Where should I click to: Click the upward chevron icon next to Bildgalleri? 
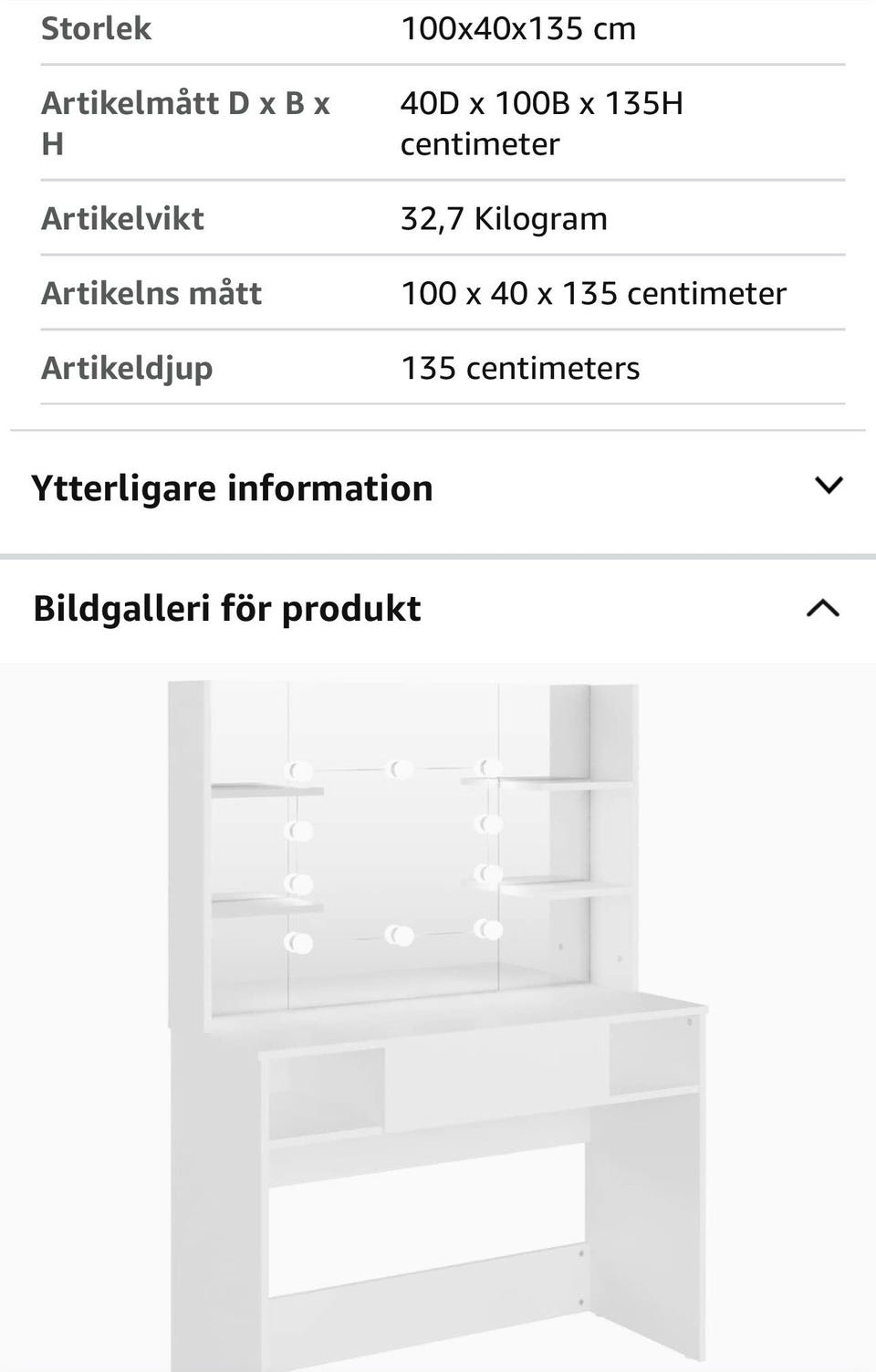click(x=826, y=606)
